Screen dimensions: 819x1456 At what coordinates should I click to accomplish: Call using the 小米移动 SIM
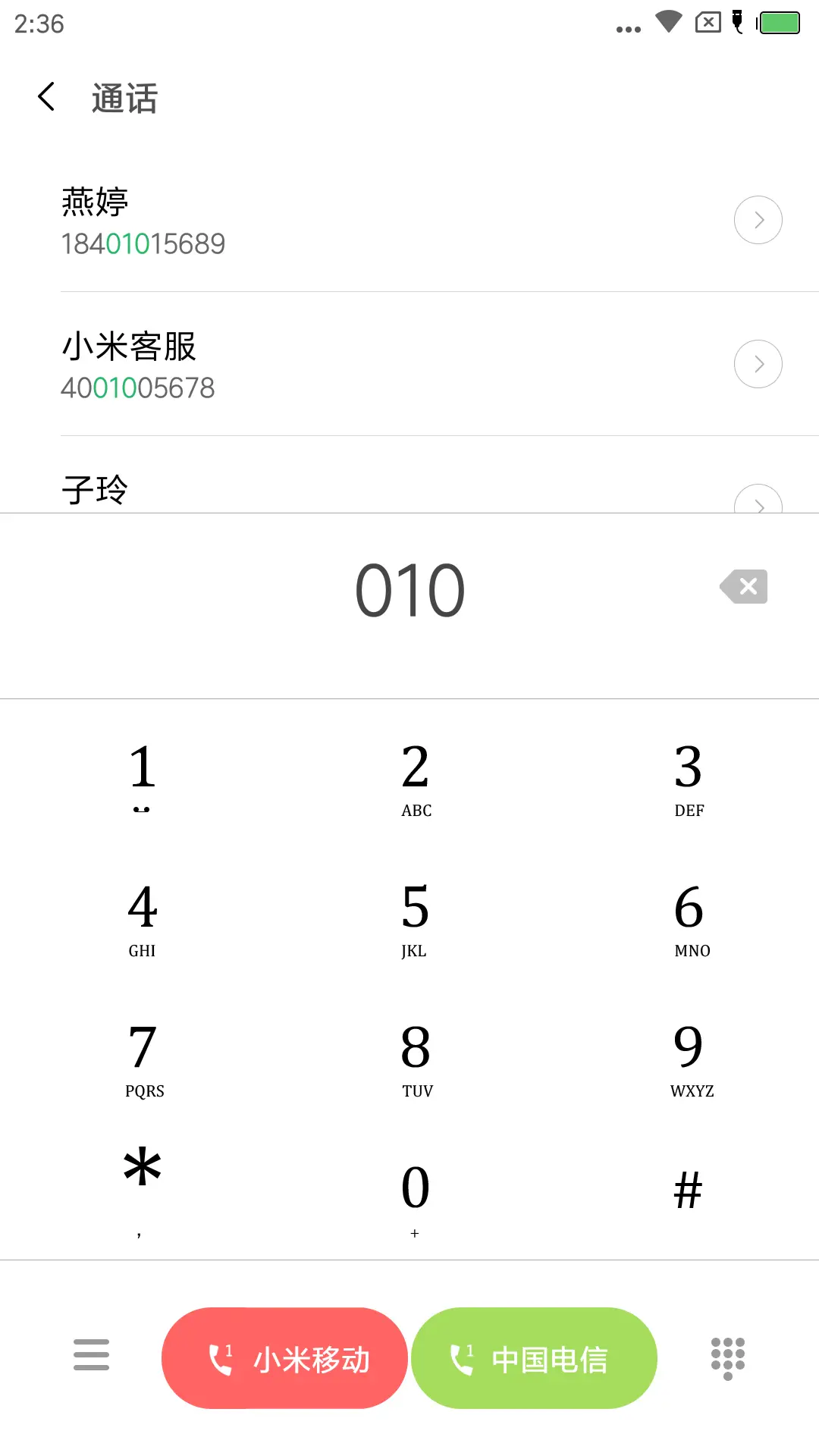[x=284, y=1357]
